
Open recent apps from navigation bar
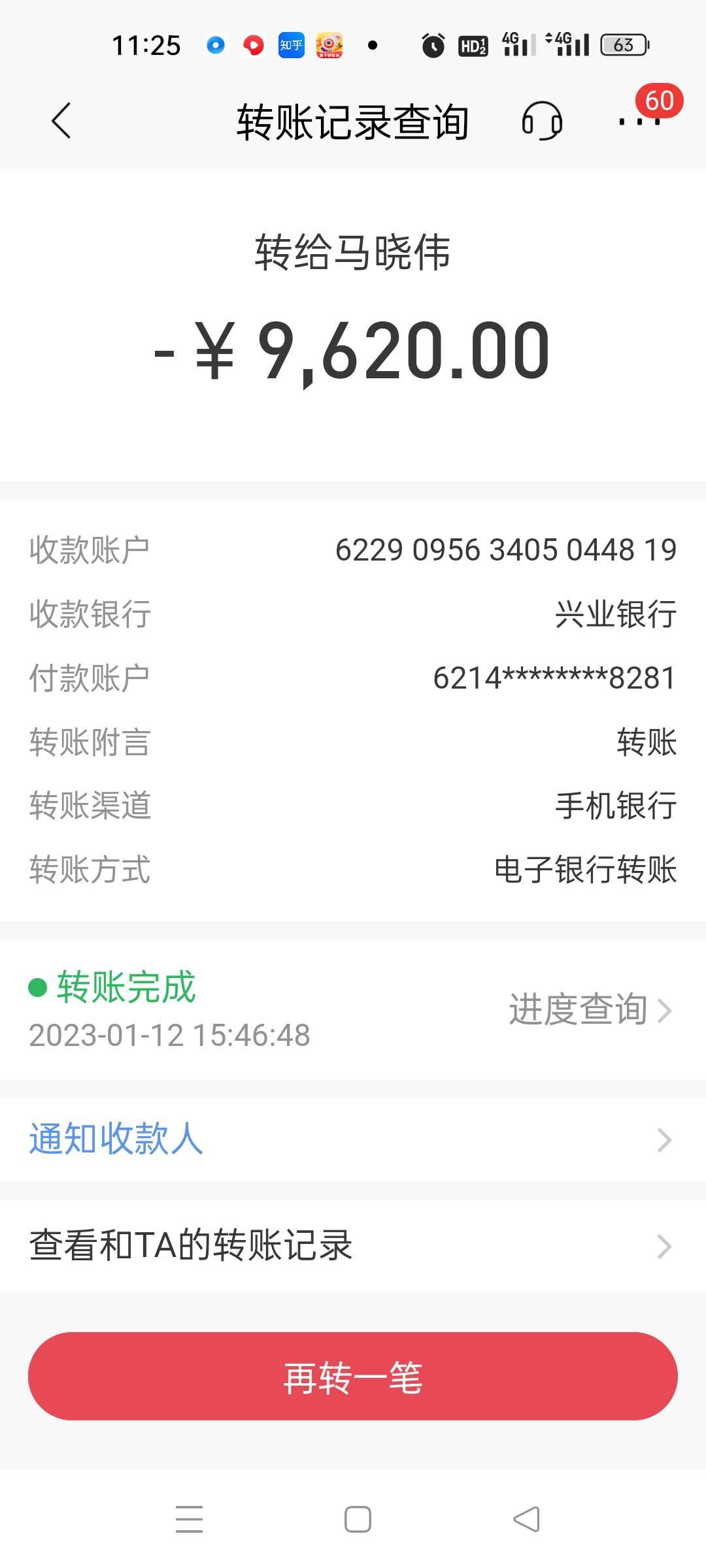(190, 1519)
